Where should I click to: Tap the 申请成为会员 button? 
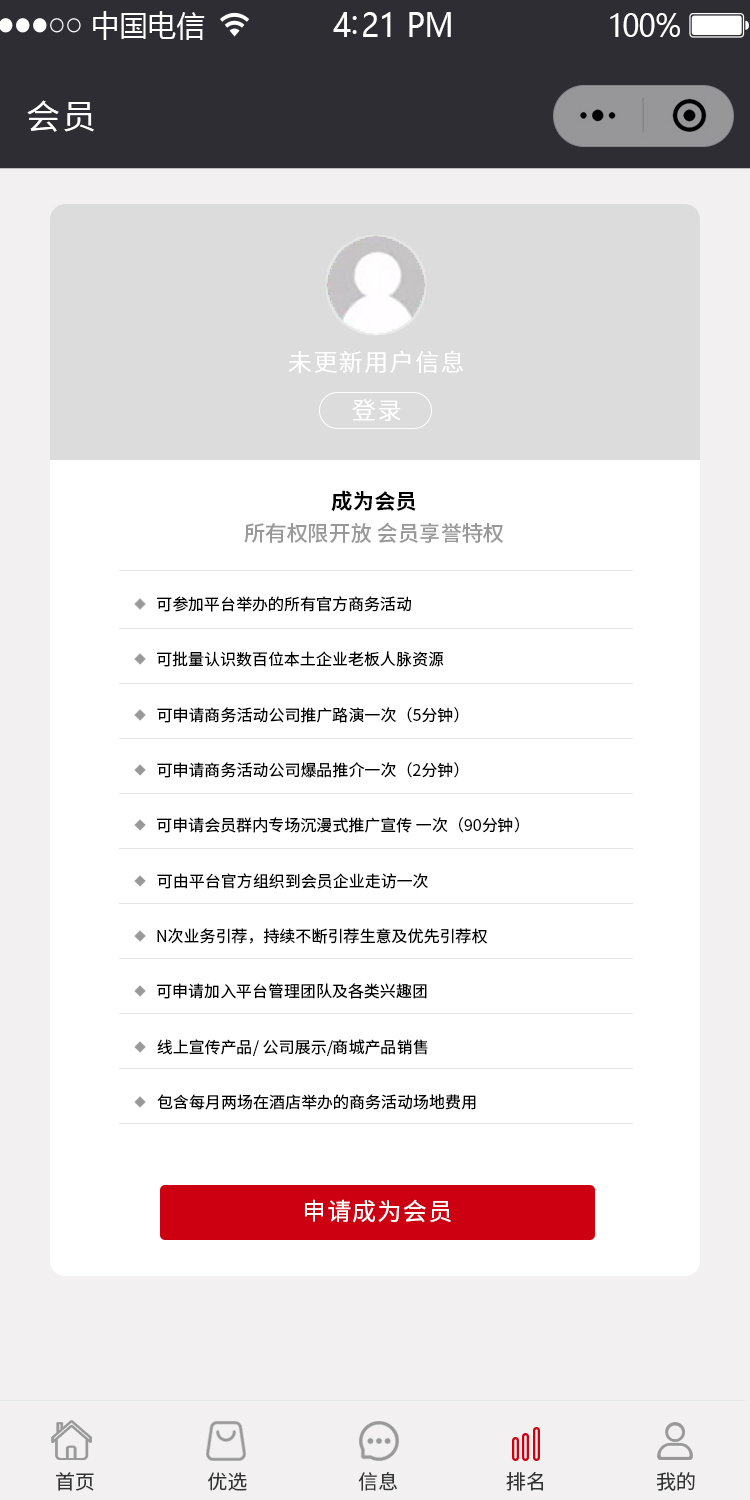(377, 1212)
